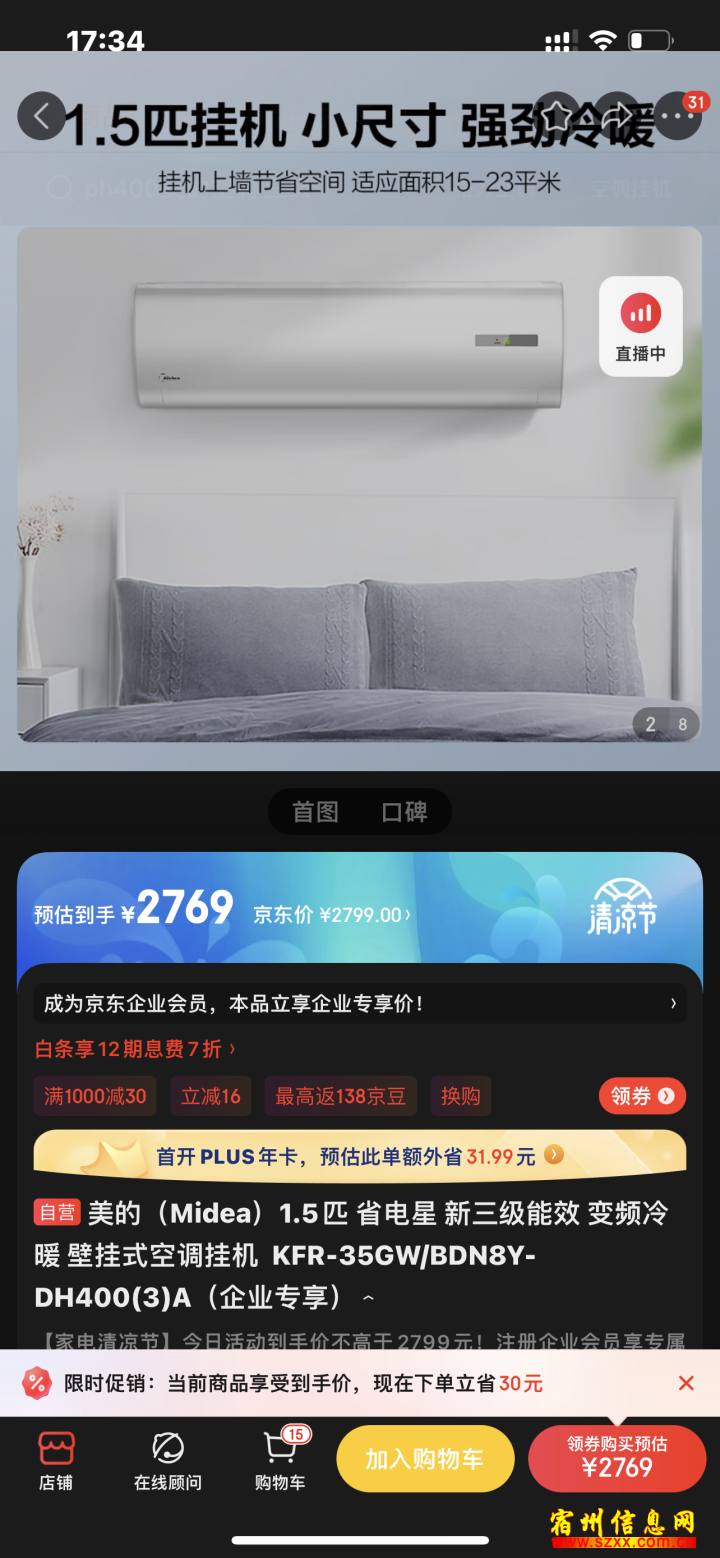This screenshot has width=720, height=1558.
Task: Switch to the 口碑 tab
Action: coord(405,812)
